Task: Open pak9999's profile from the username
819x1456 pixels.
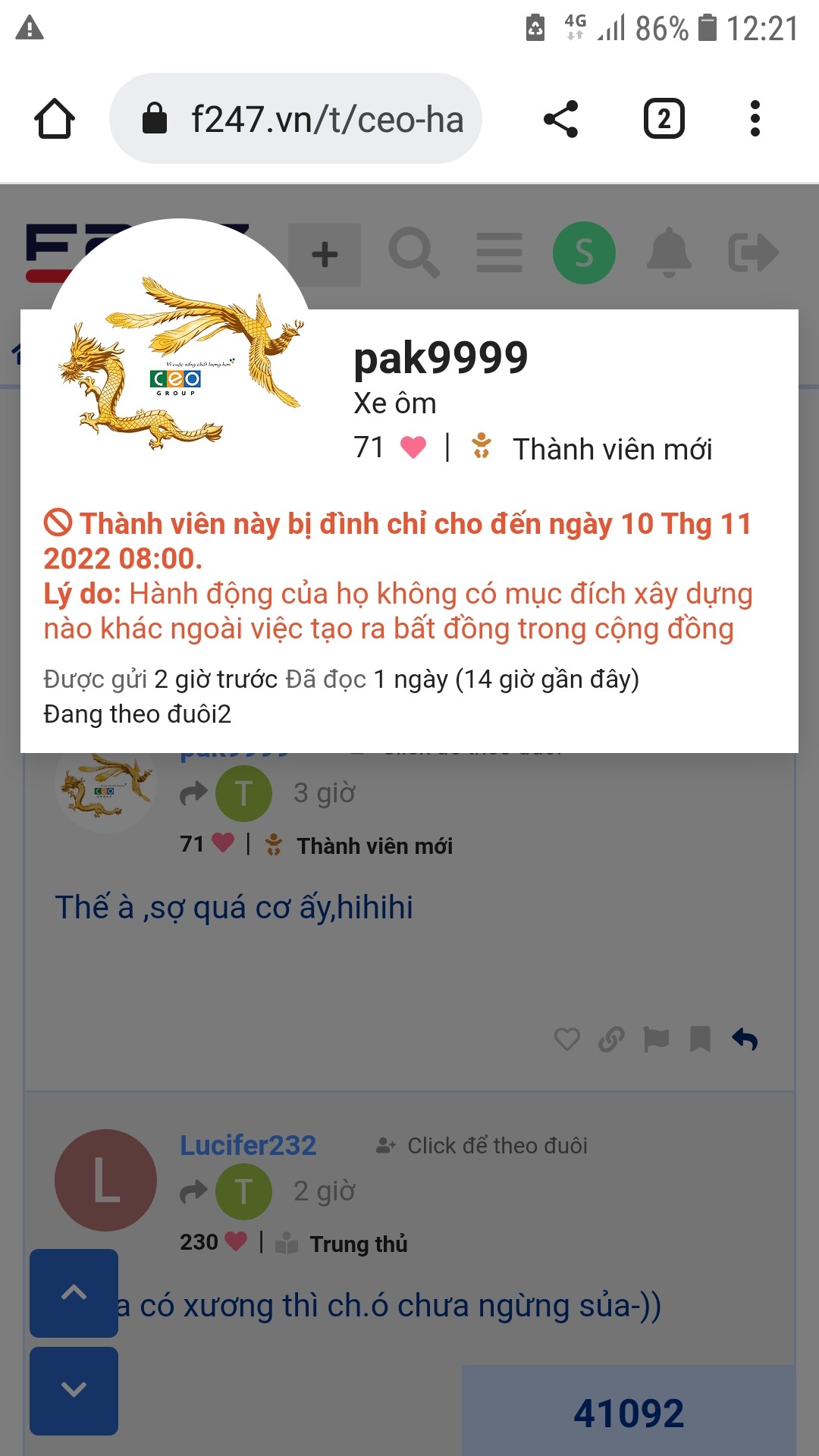Action: point(441,358)
